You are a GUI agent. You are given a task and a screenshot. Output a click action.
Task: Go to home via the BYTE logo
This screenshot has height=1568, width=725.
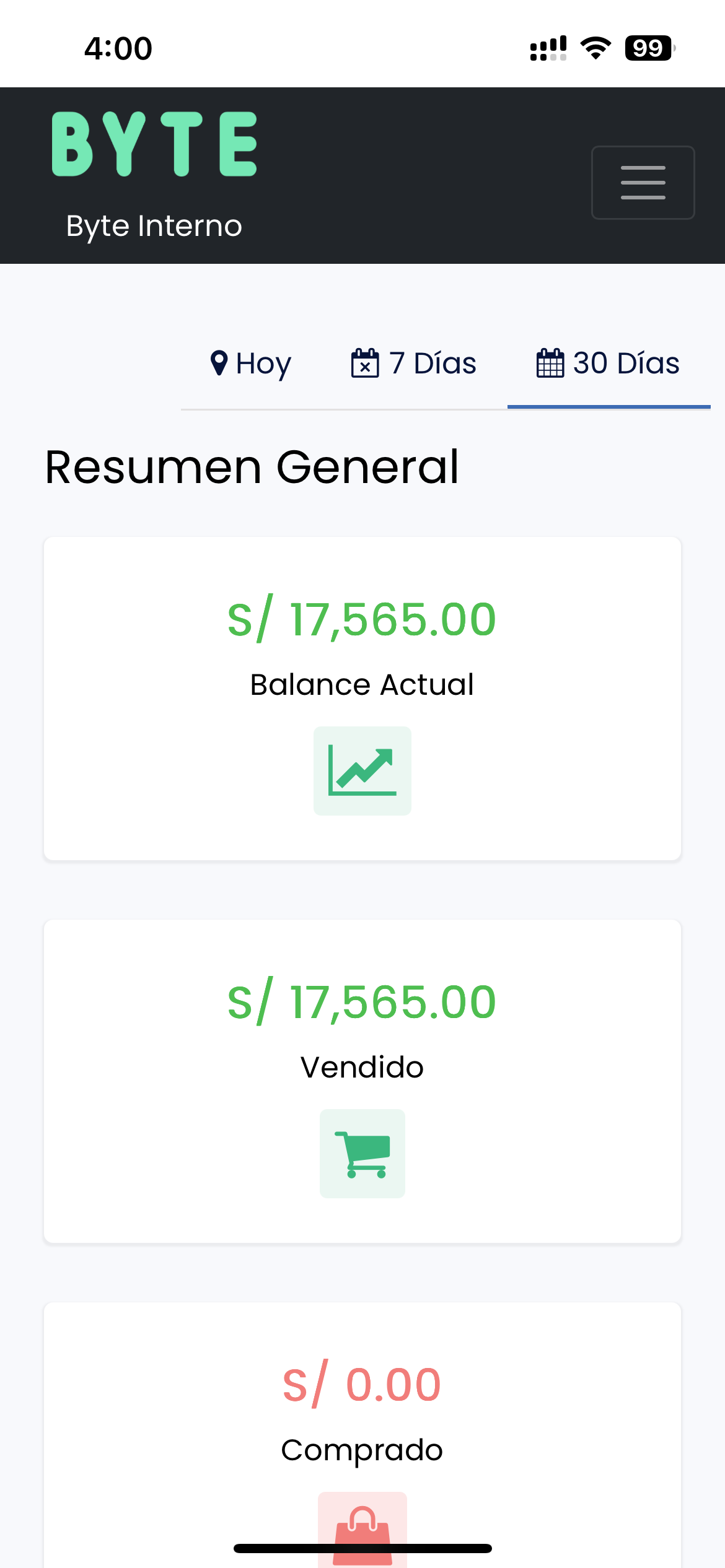click(x=154, y=144)
